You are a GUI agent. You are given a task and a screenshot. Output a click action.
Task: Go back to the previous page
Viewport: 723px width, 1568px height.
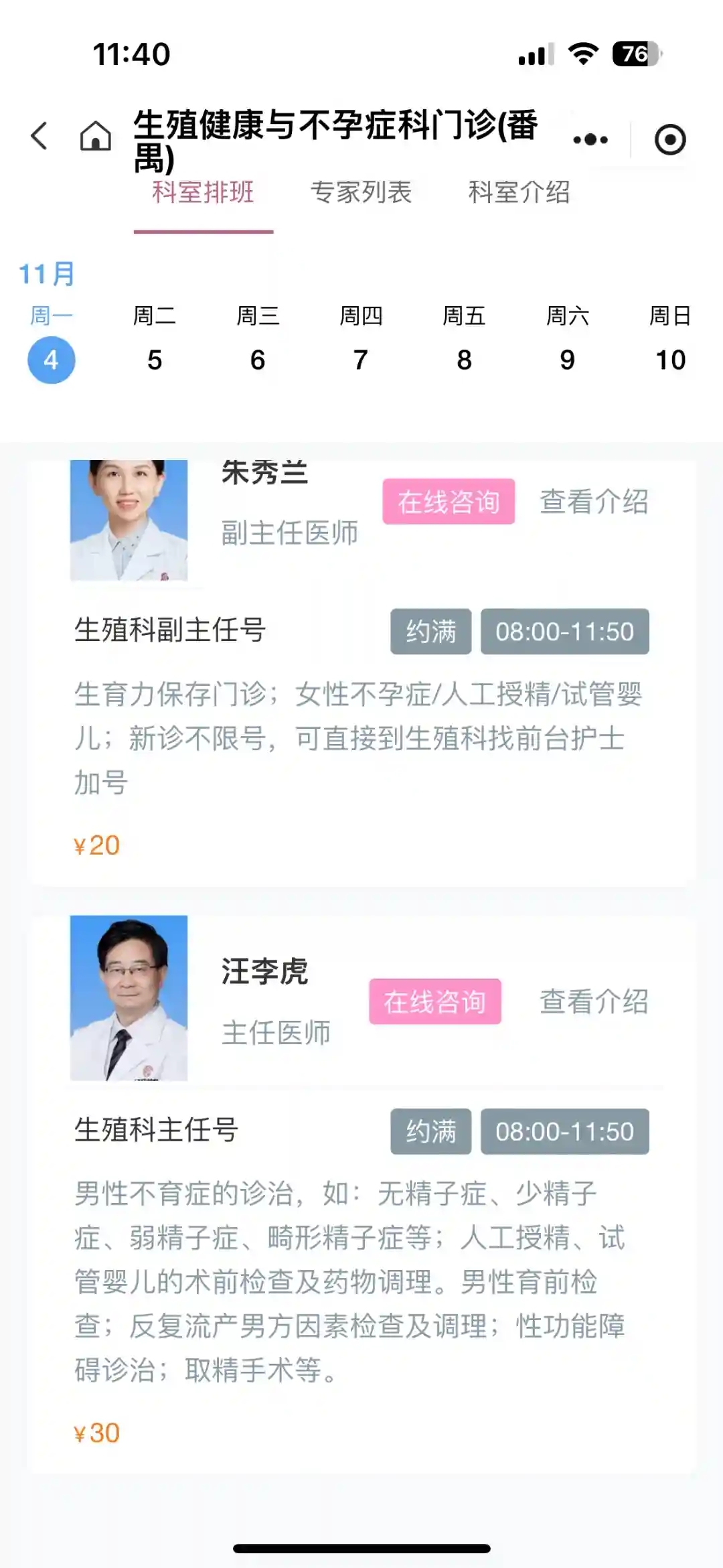point(40,136)
